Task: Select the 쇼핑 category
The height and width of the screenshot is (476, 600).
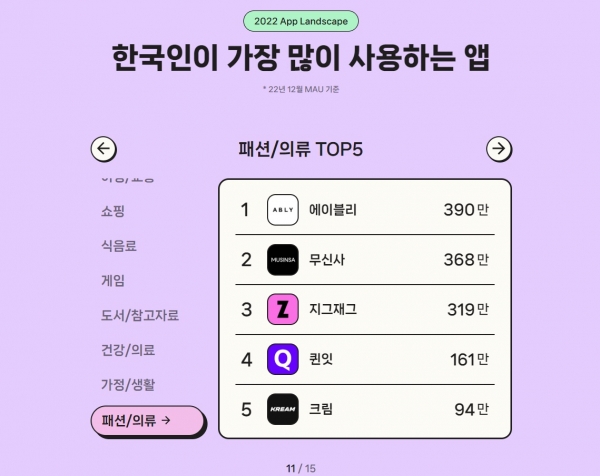Action: point(112,211)
